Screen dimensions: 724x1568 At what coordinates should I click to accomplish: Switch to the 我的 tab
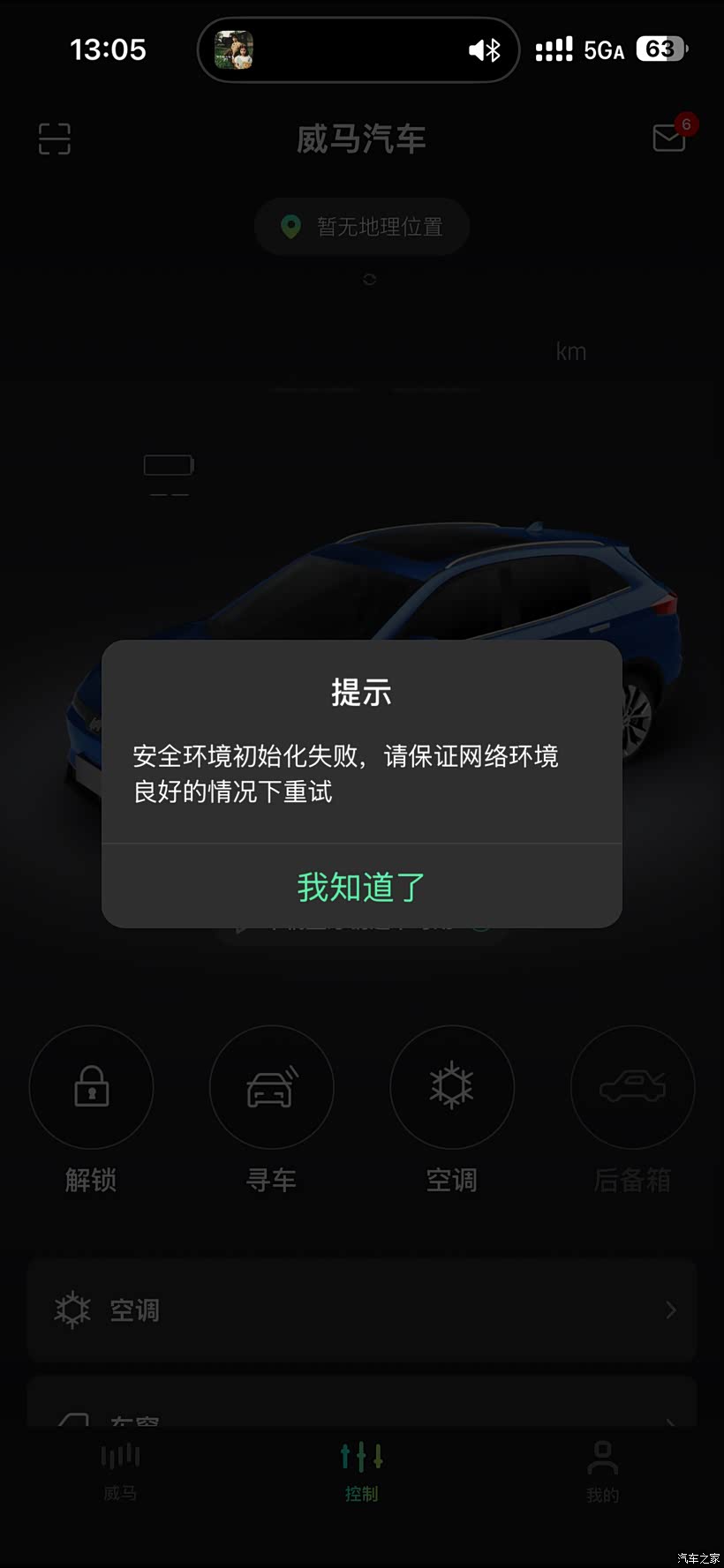point(603,1471)
